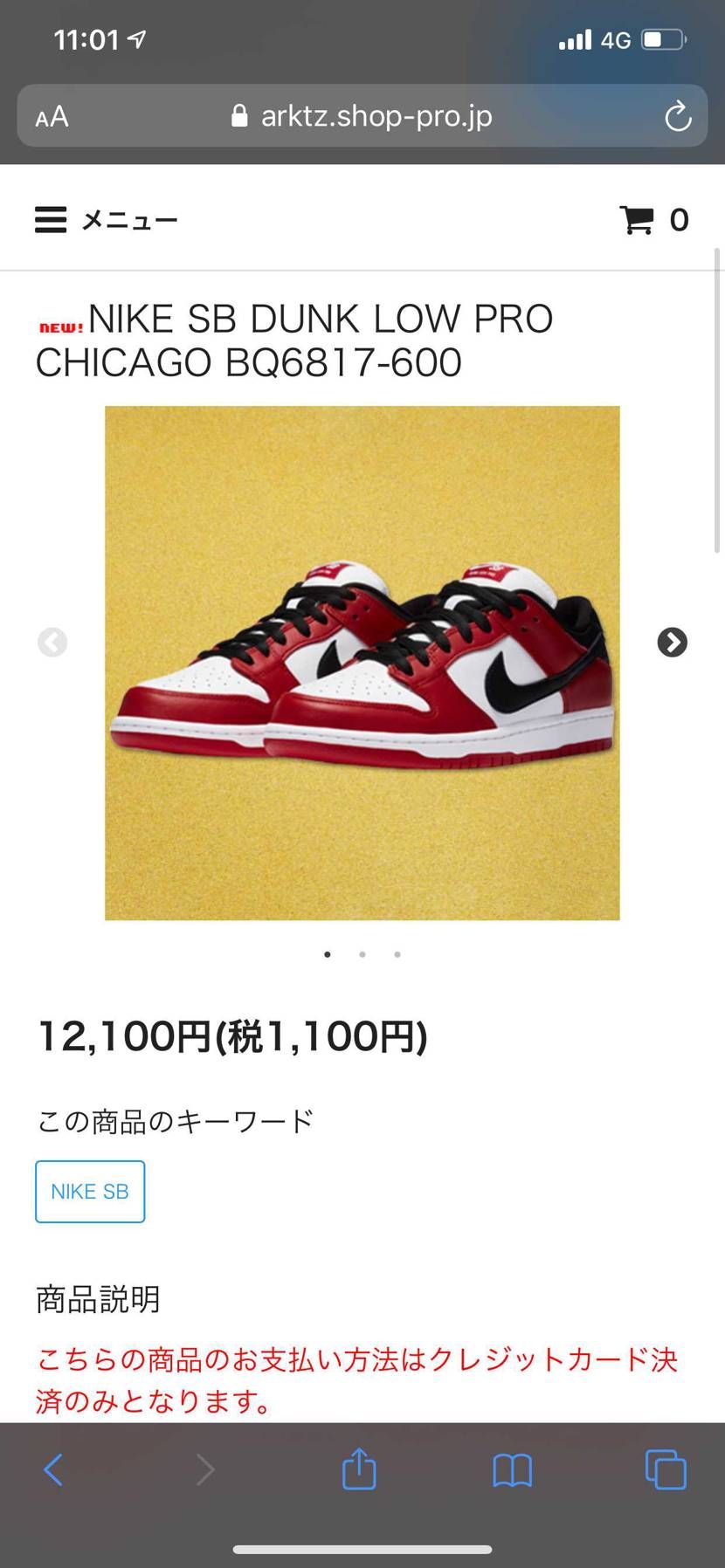Tap the back navigation arrow in Safari
This screenshot has height=1568, width=725.
52,1469
